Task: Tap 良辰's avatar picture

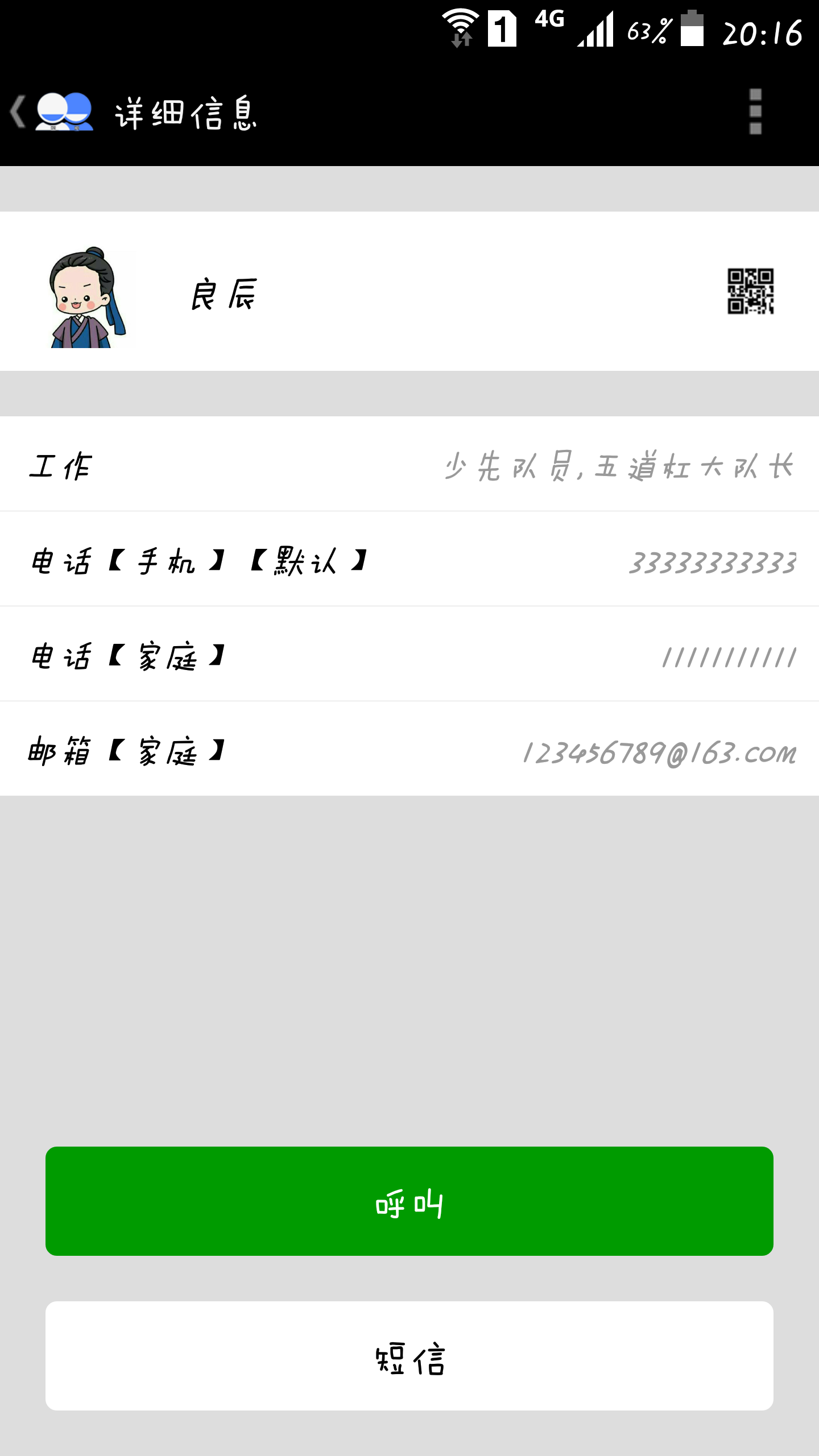Action: [x=88, y=297]
